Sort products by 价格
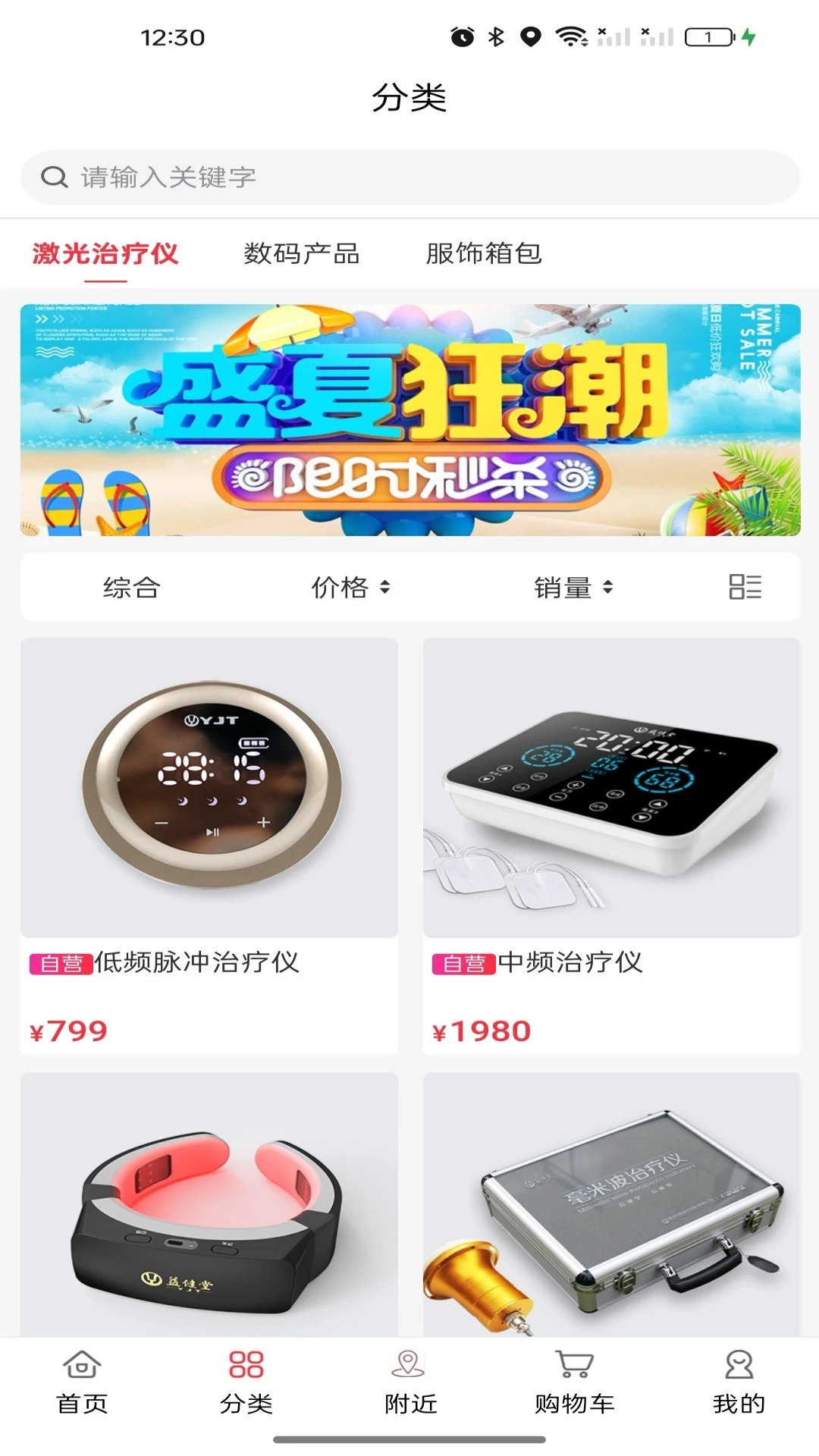This screenshot has height=1456, width=819. point(350,587)
